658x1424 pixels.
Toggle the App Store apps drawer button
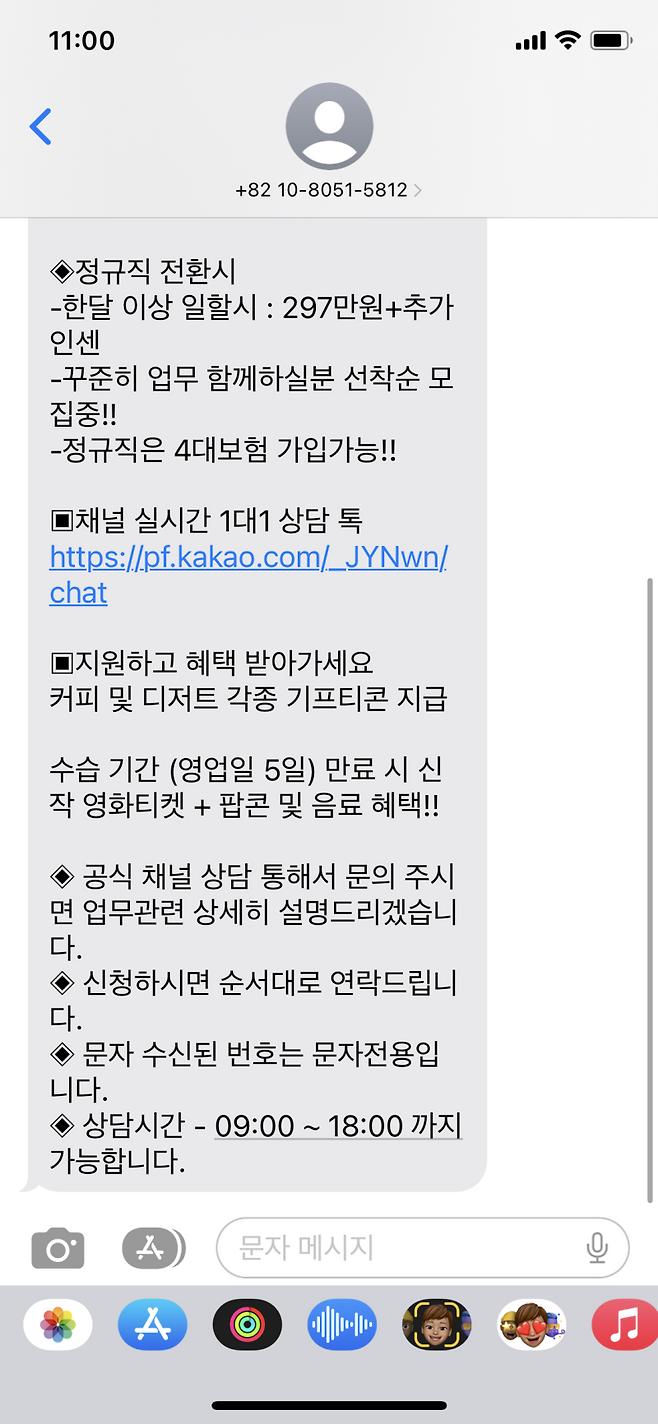[152, 1248]
